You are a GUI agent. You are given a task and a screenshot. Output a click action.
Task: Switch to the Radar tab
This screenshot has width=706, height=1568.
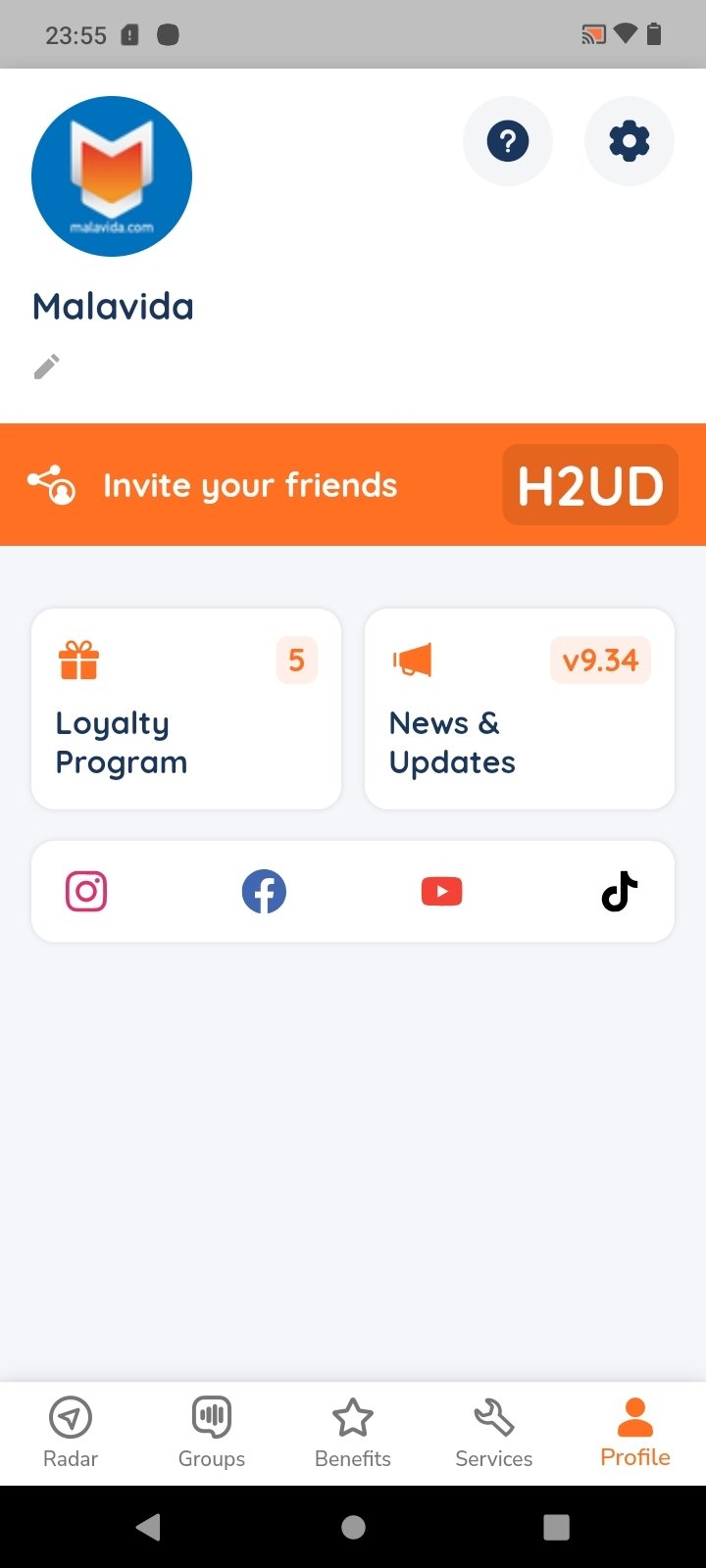(71, 1433)
